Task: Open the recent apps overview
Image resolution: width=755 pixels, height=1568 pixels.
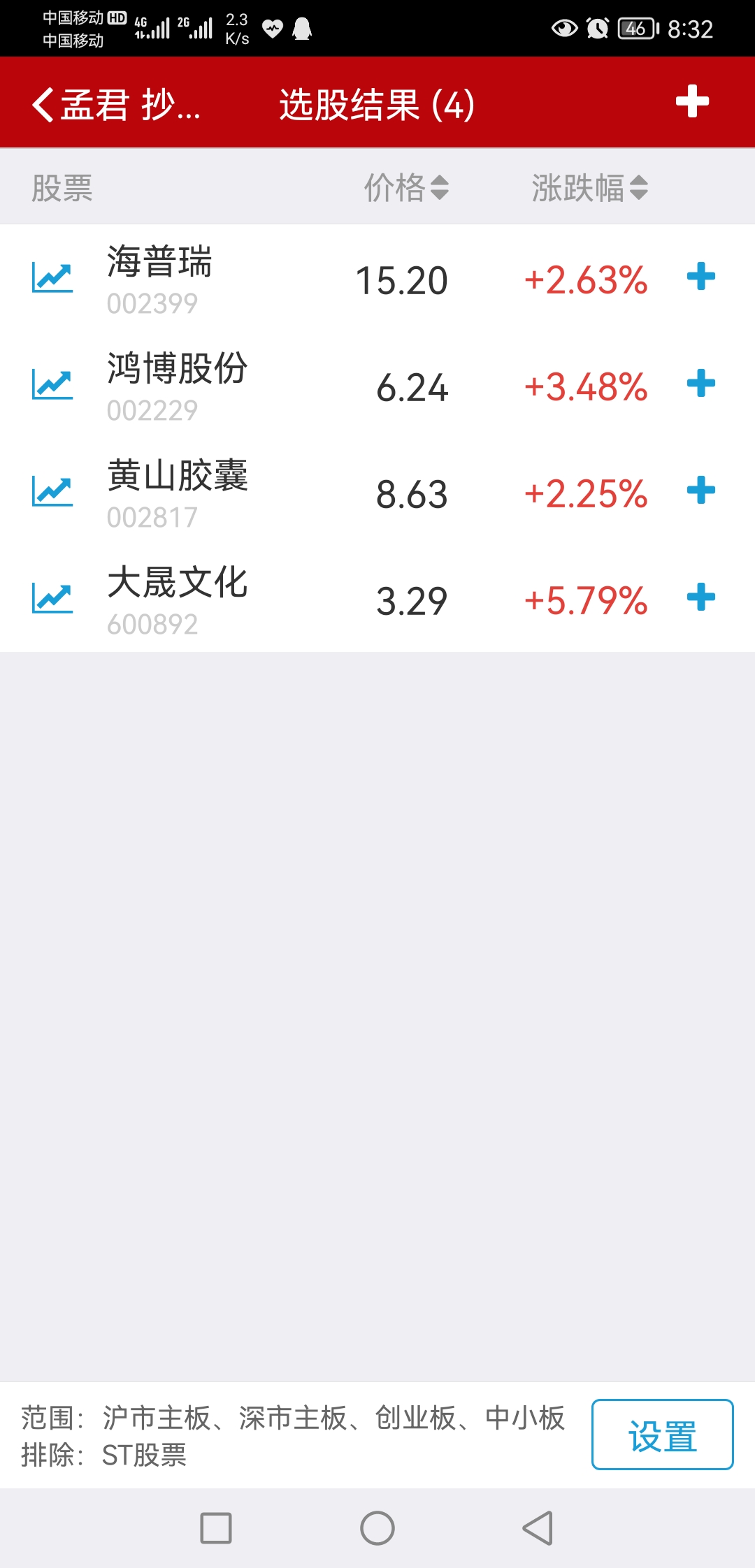Action: pos(216,1528)
